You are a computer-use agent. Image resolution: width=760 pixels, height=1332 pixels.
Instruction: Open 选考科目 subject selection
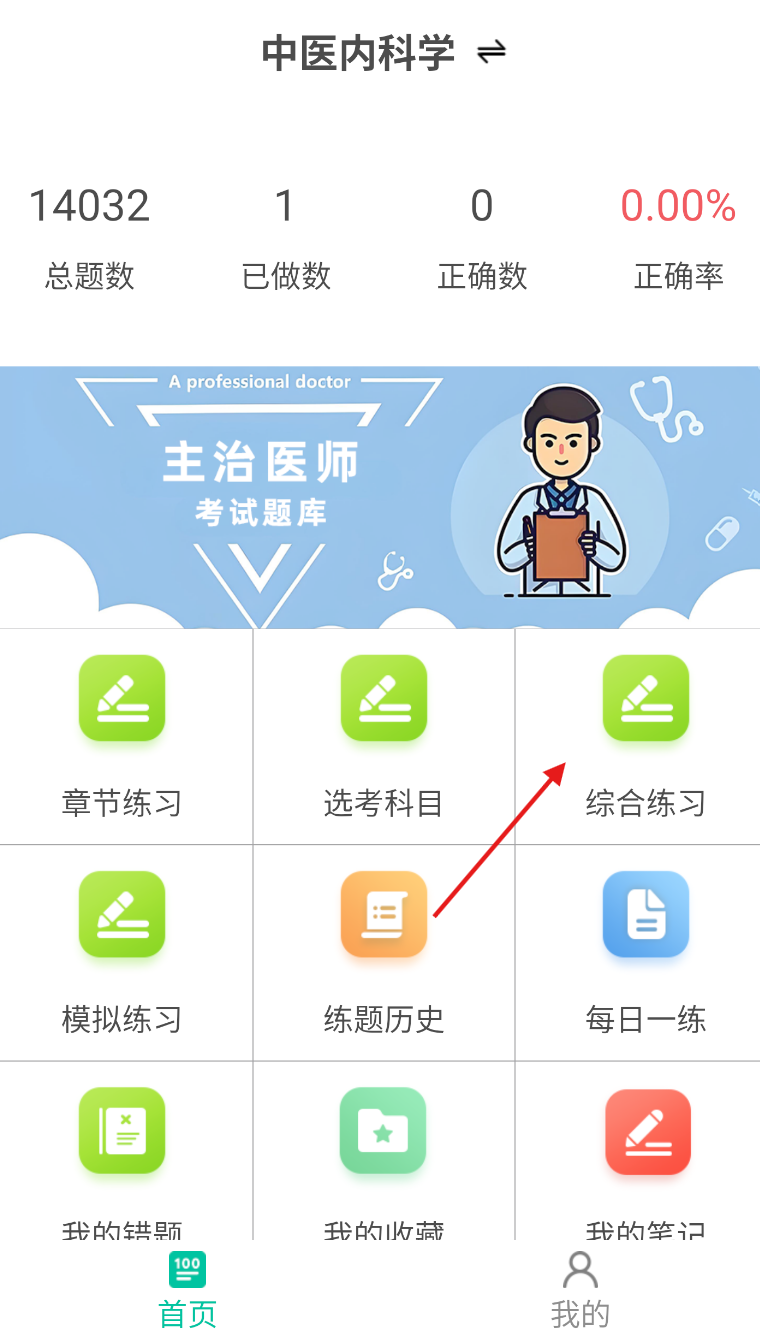coord(383,737)
